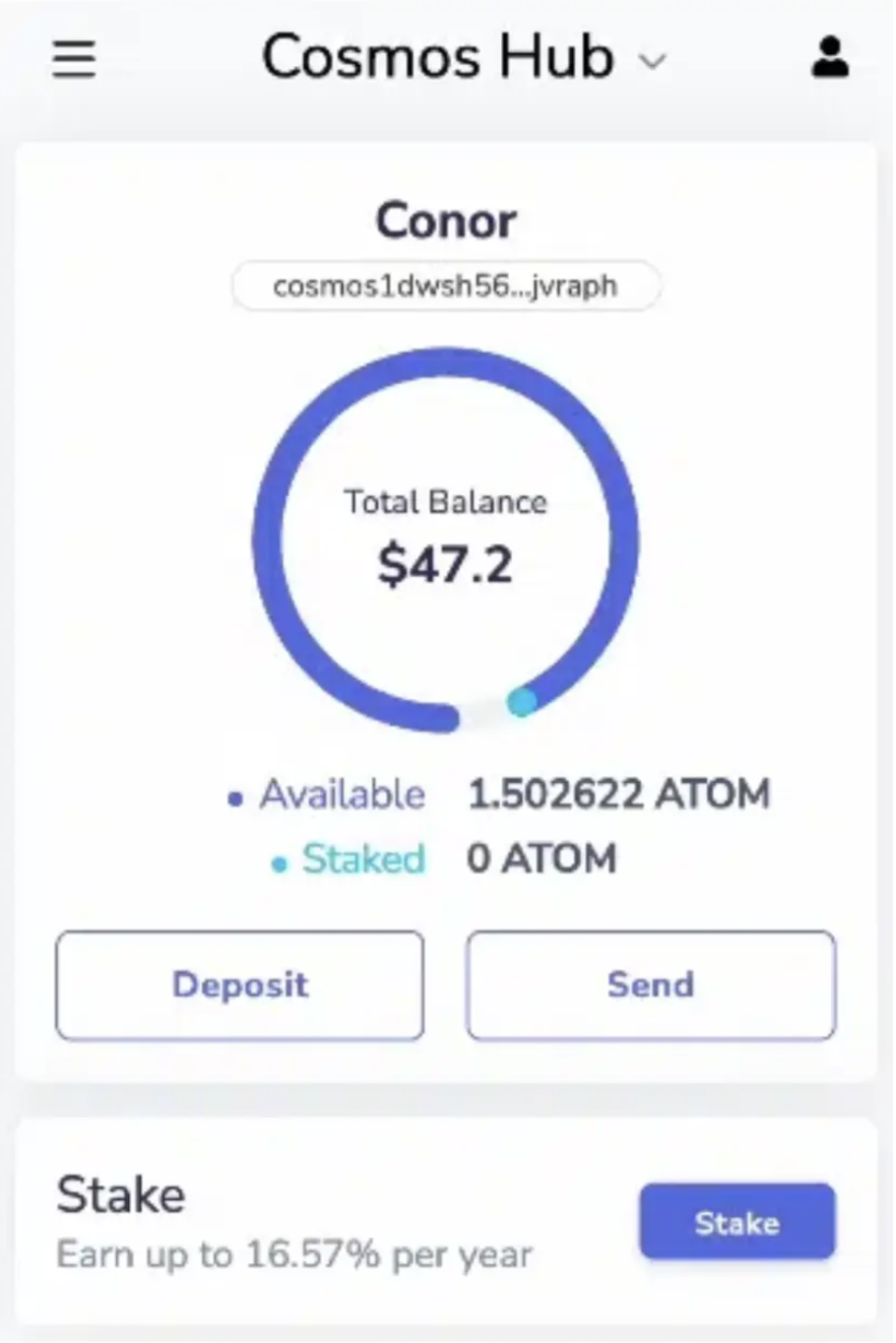This screenshot has height=1343, width=896.
Task: Click the 16.57% per year earnings text
Action: (293, 1252)
